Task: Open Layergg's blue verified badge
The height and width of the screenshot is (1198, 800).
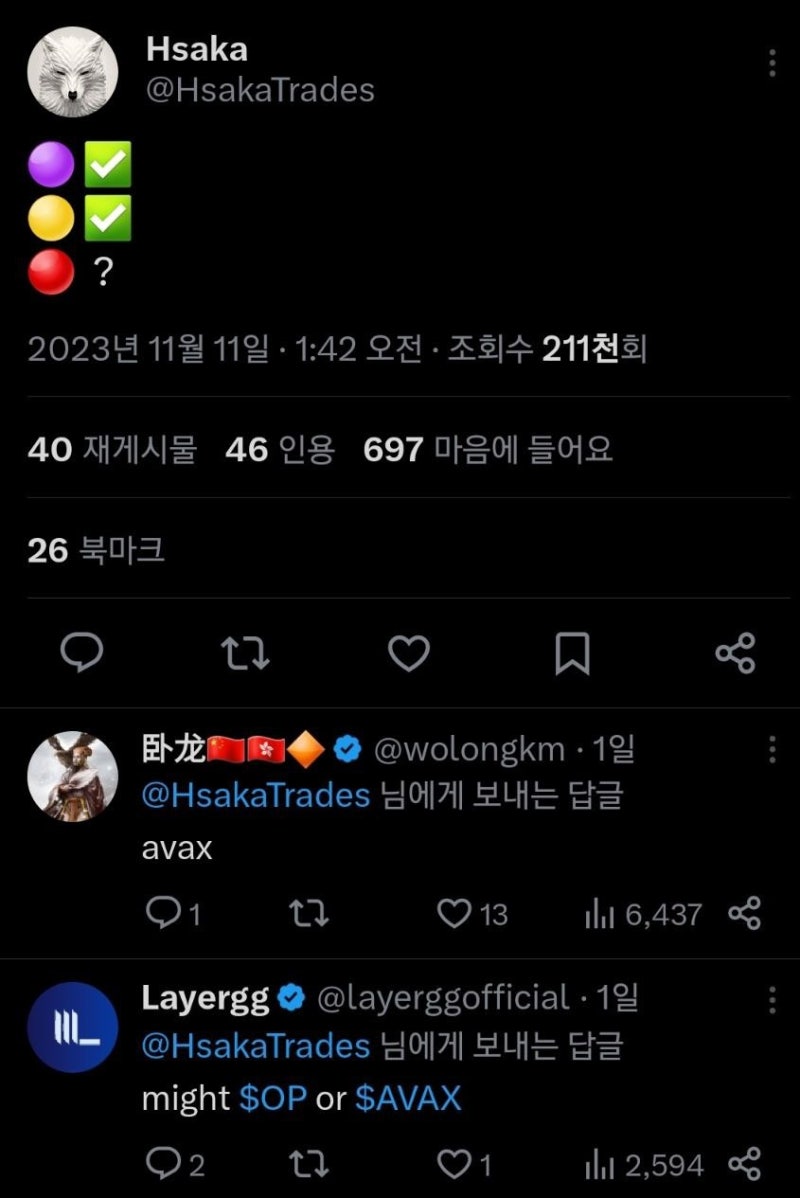Action: pyautogui.click(x=288, y=997)
